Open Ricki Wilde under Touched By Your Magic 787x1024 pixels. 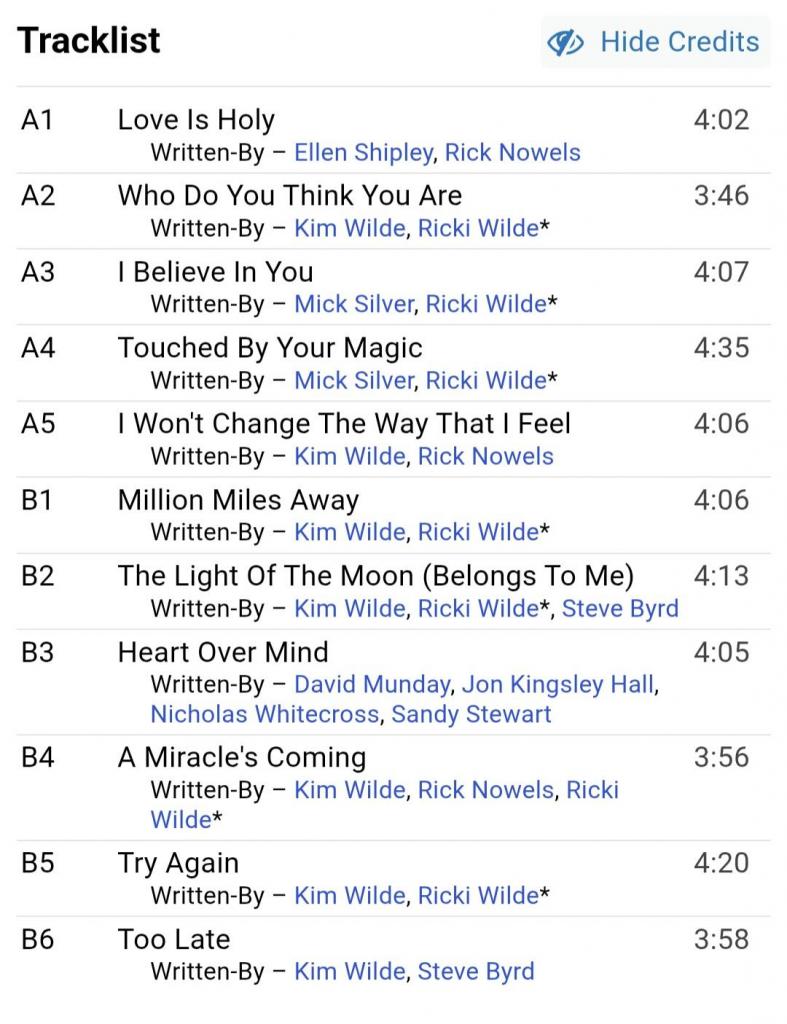486,381
